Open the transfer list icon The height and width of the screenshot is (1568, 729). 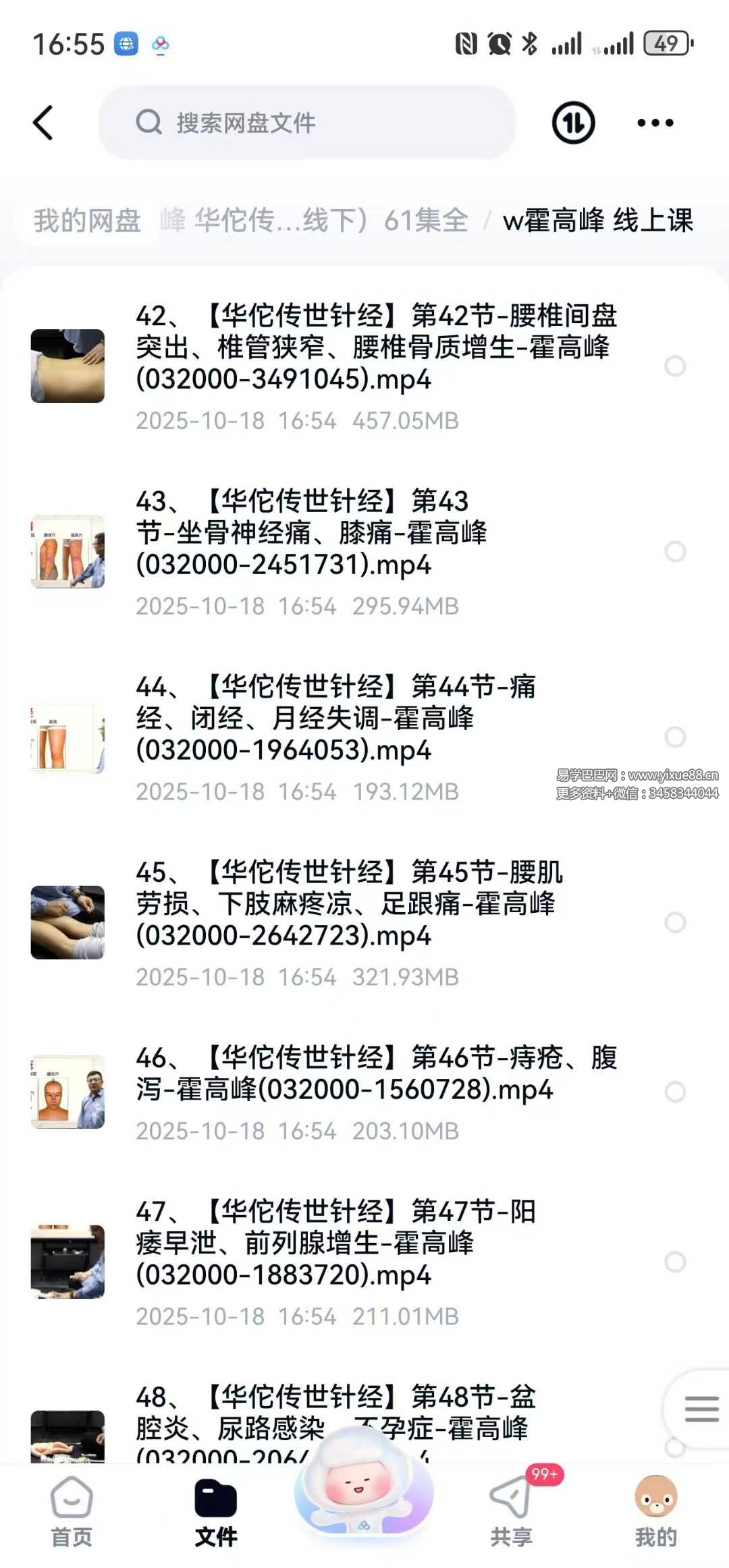tap(573, 123)
